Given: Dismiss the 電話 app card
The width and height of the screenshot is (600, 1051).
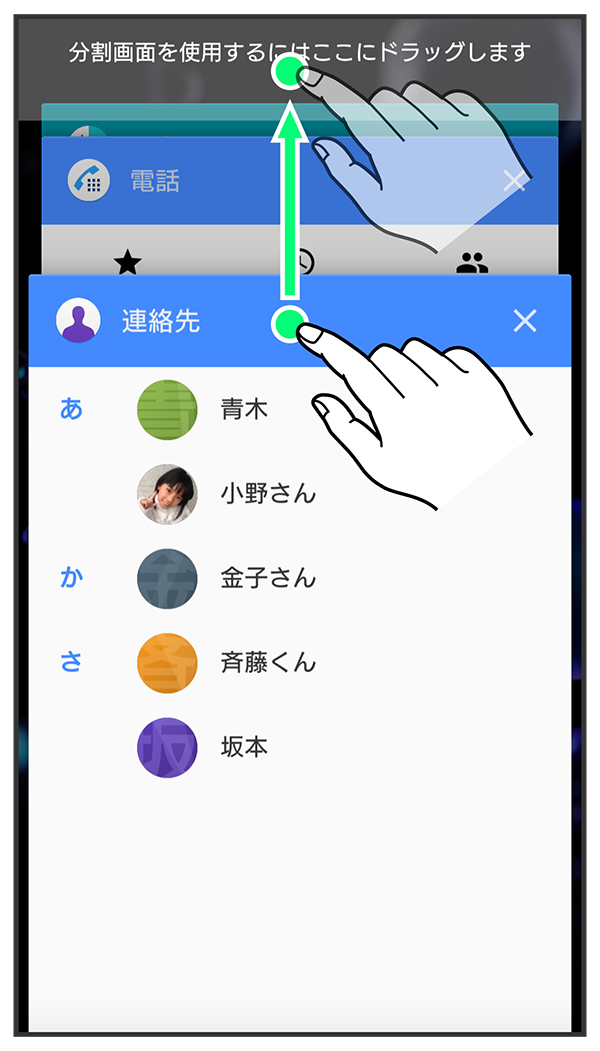Looking at the screenshot, I should coord(515,182).
